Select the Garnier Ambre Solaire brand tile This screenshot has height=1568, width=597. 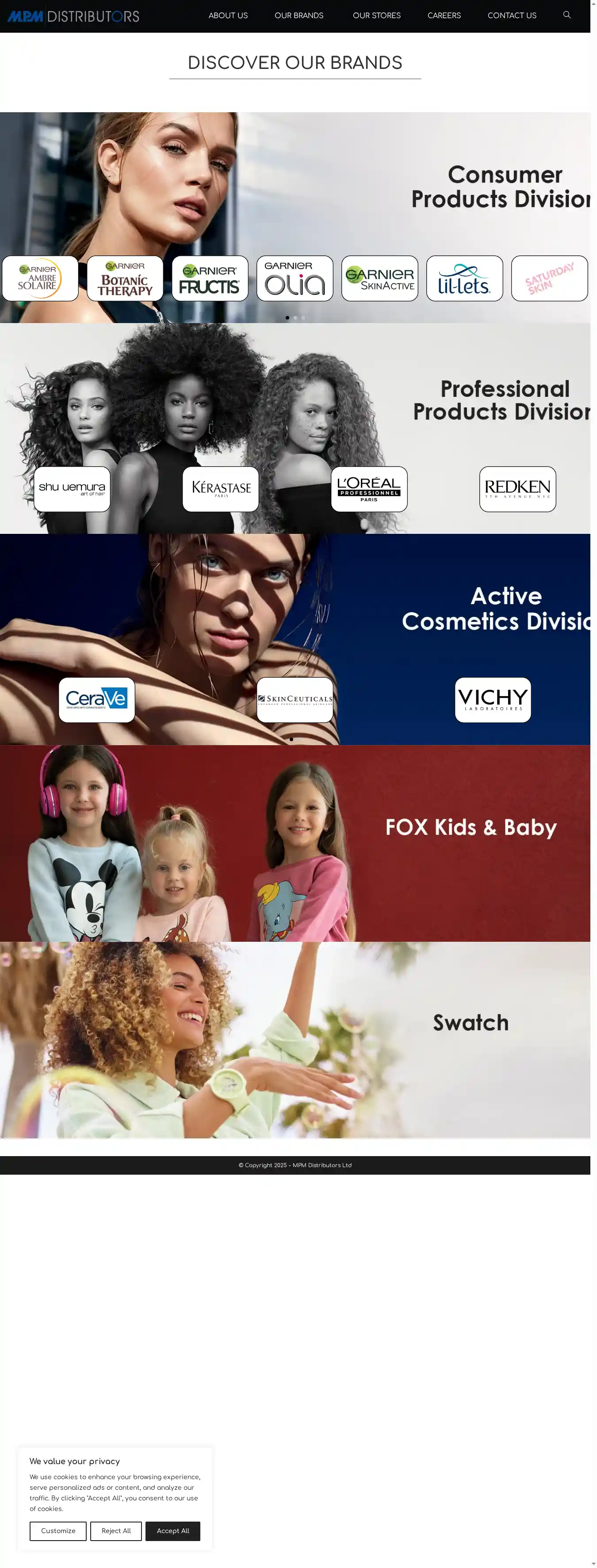(40, 278)
